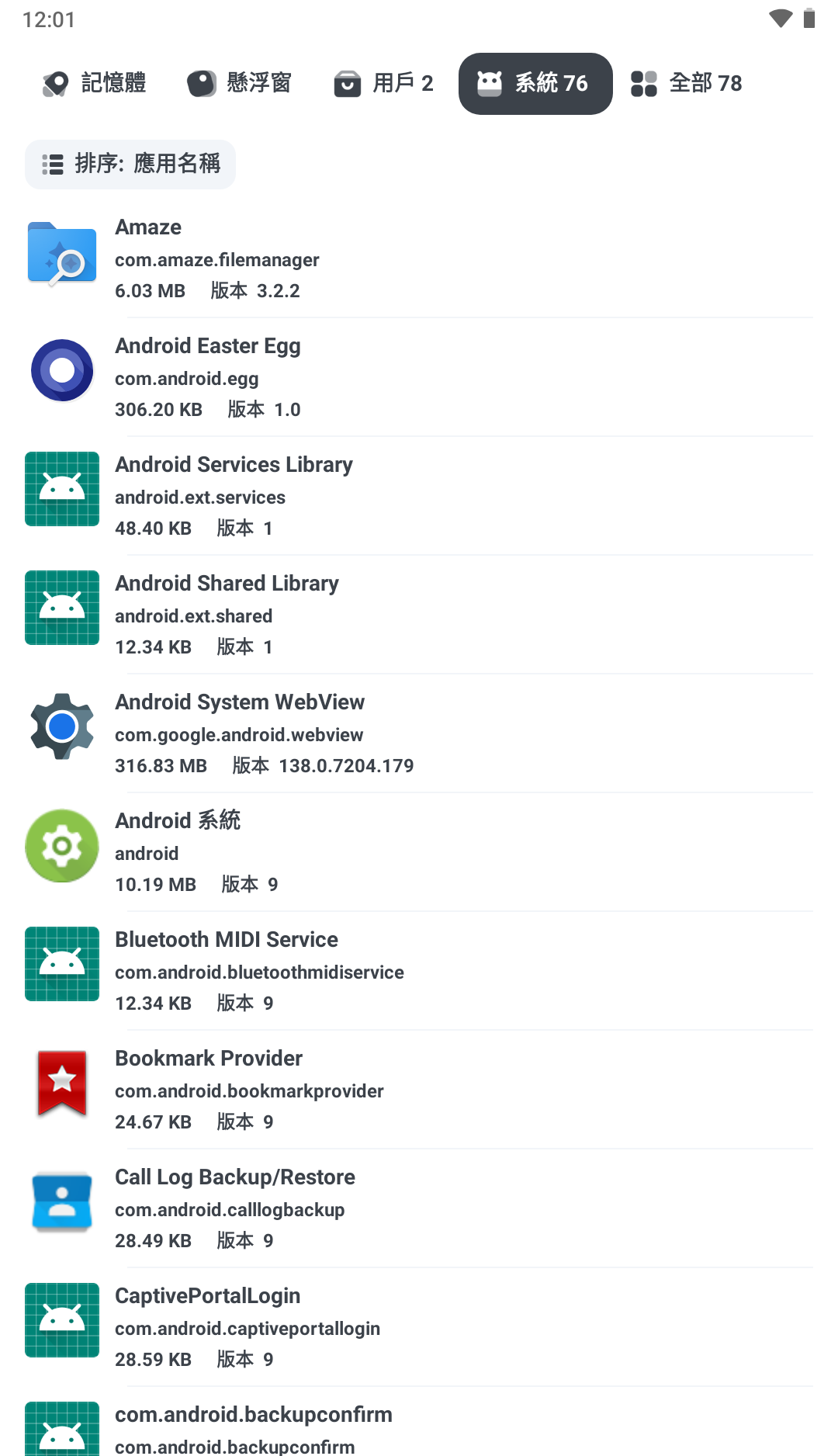The height and width of the screenshot is (1456, 838).
Task: Open CaptivePortalLogin app details
Action: point(419,1327)
